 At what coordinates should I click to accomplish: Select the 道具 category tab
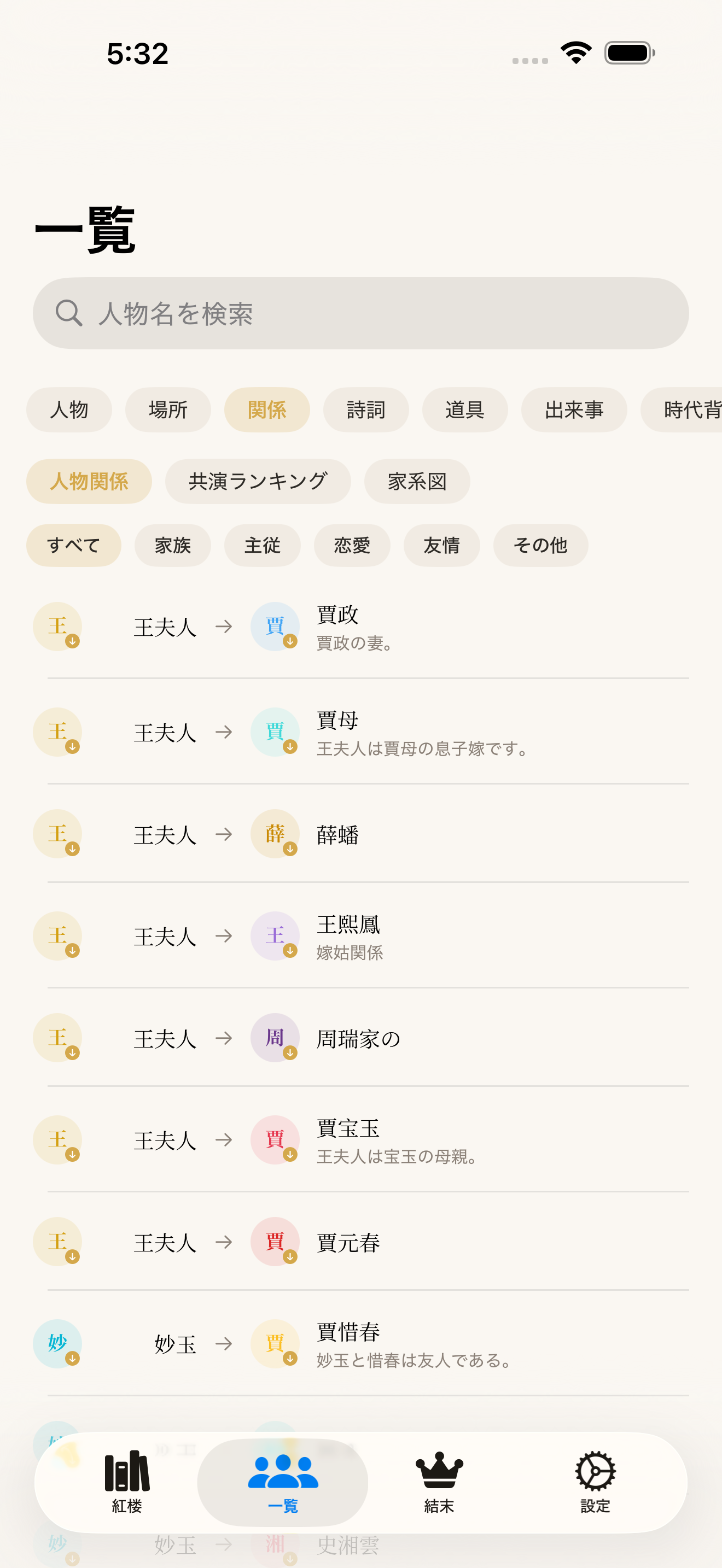465,409
